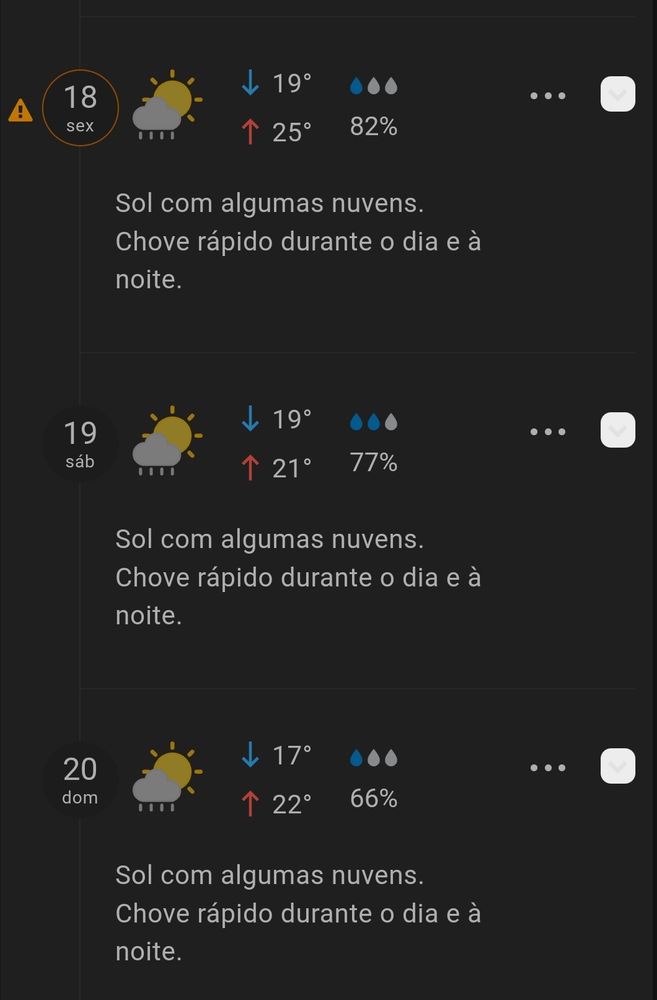
Task: Open more options for Sunday the 20th
Action: (548, 768)
